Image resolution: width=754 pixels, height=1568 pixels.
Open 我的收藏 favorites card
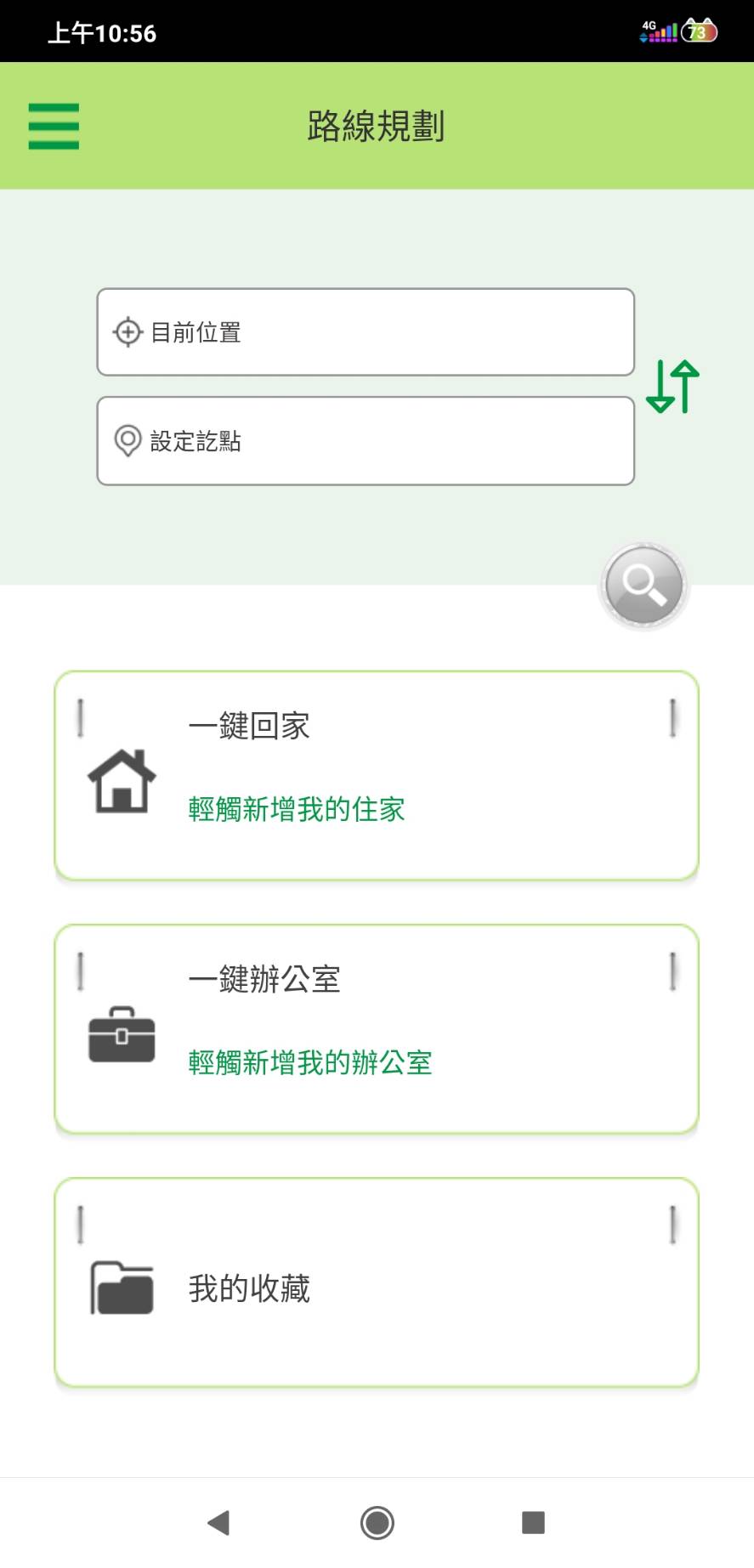click(377, 1282)
